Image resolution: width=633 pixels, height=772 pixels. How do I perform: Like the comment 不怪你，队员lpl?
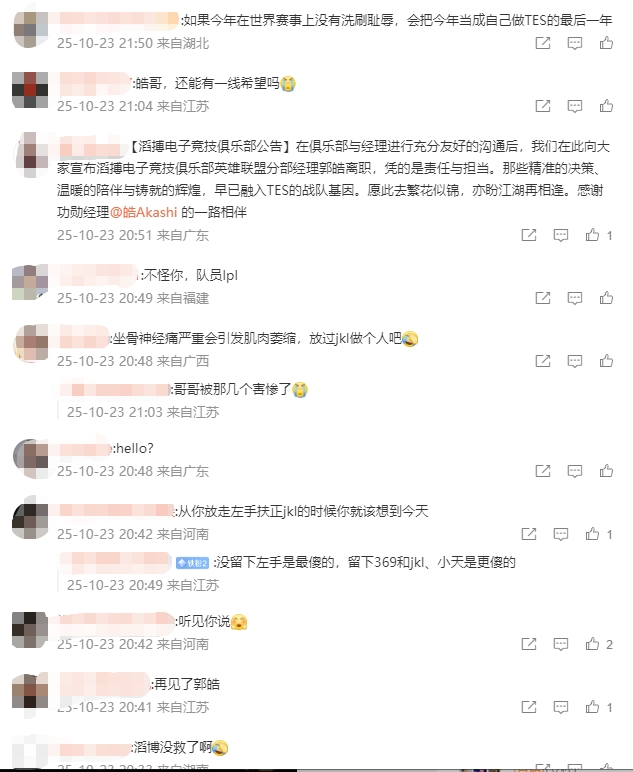pyautogui.click(x=606, y=298)
